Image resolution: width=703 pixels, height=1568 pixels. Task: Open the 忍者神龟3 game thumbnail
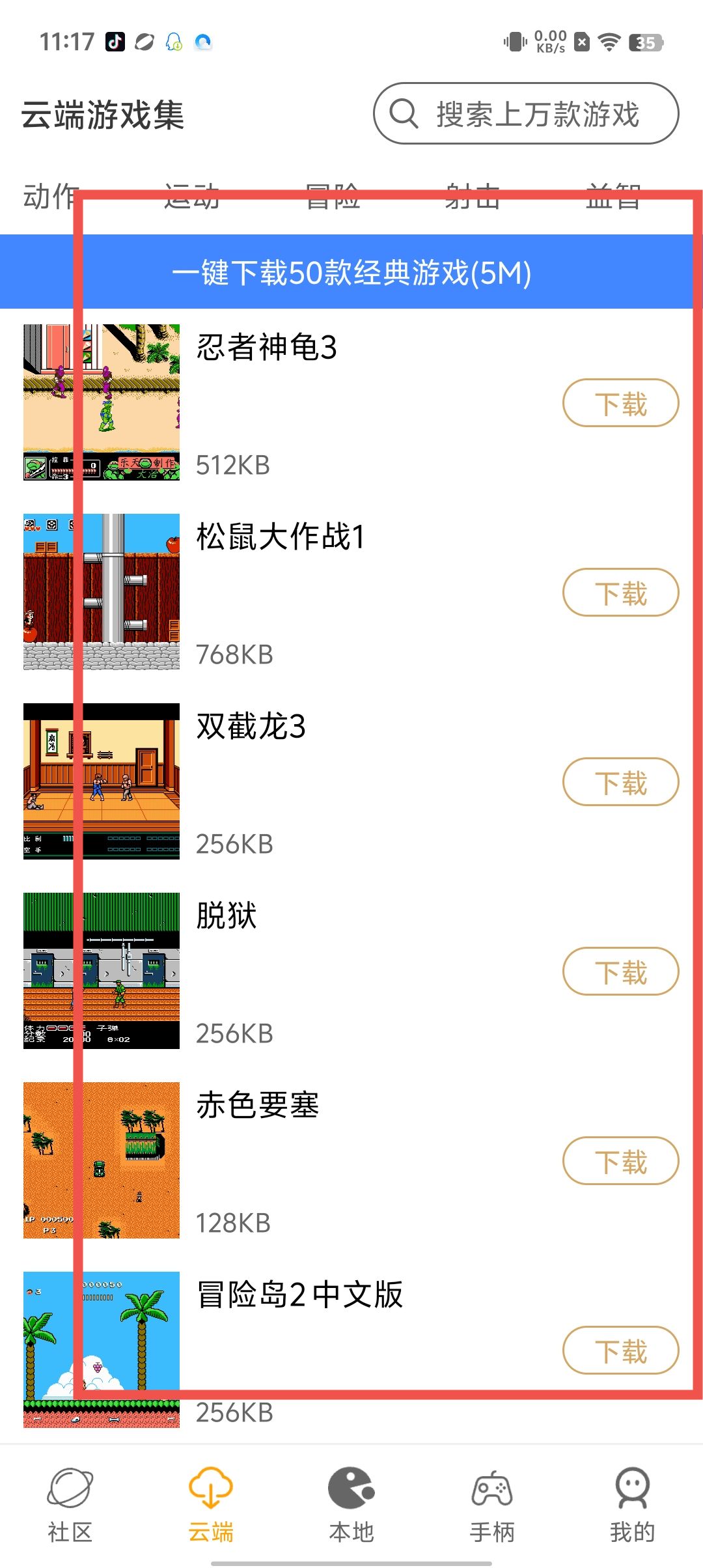click(x=102, y=402)
